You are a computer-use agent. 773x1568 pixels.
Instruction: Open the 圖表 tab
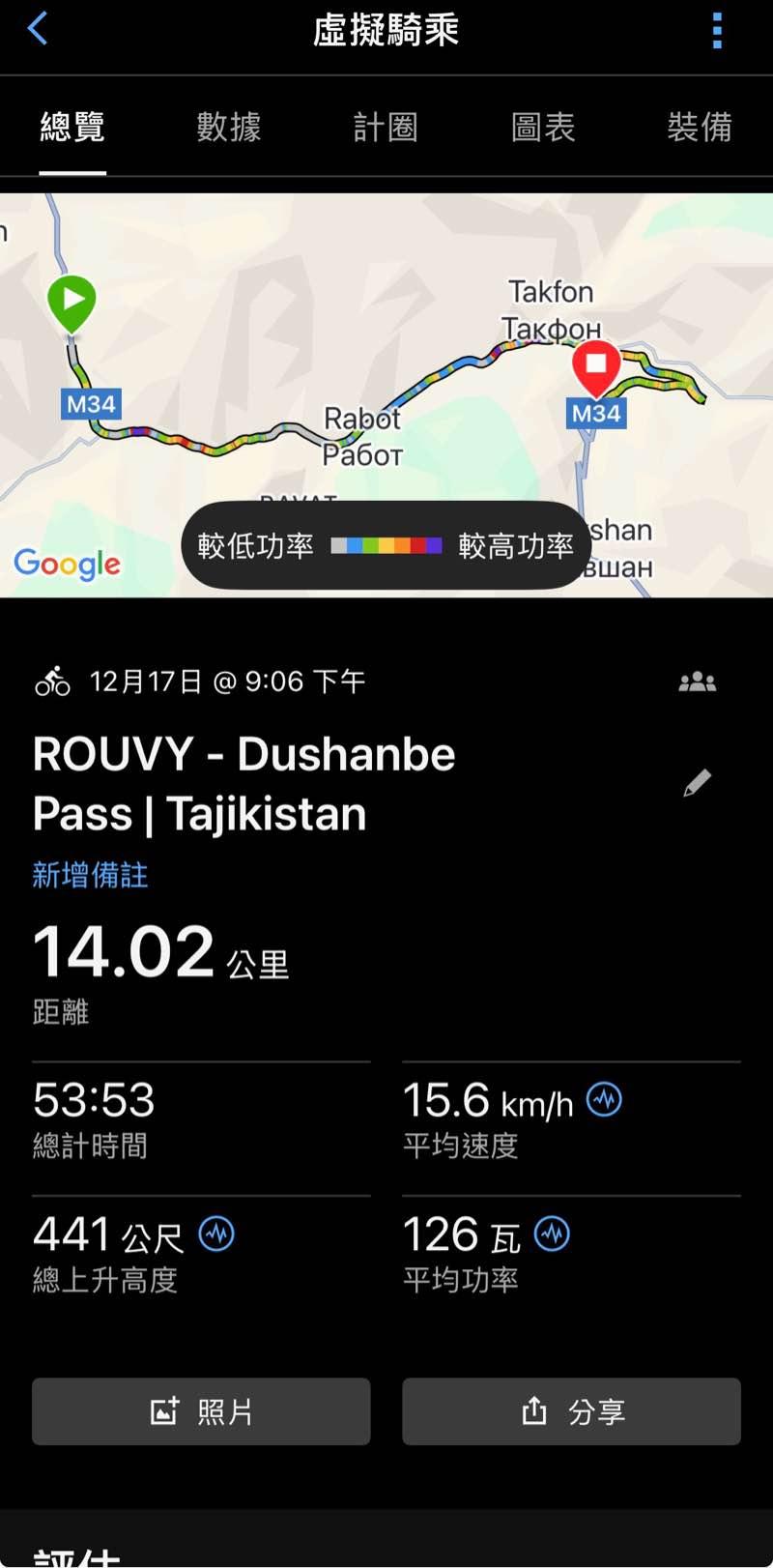pos(543,127)
